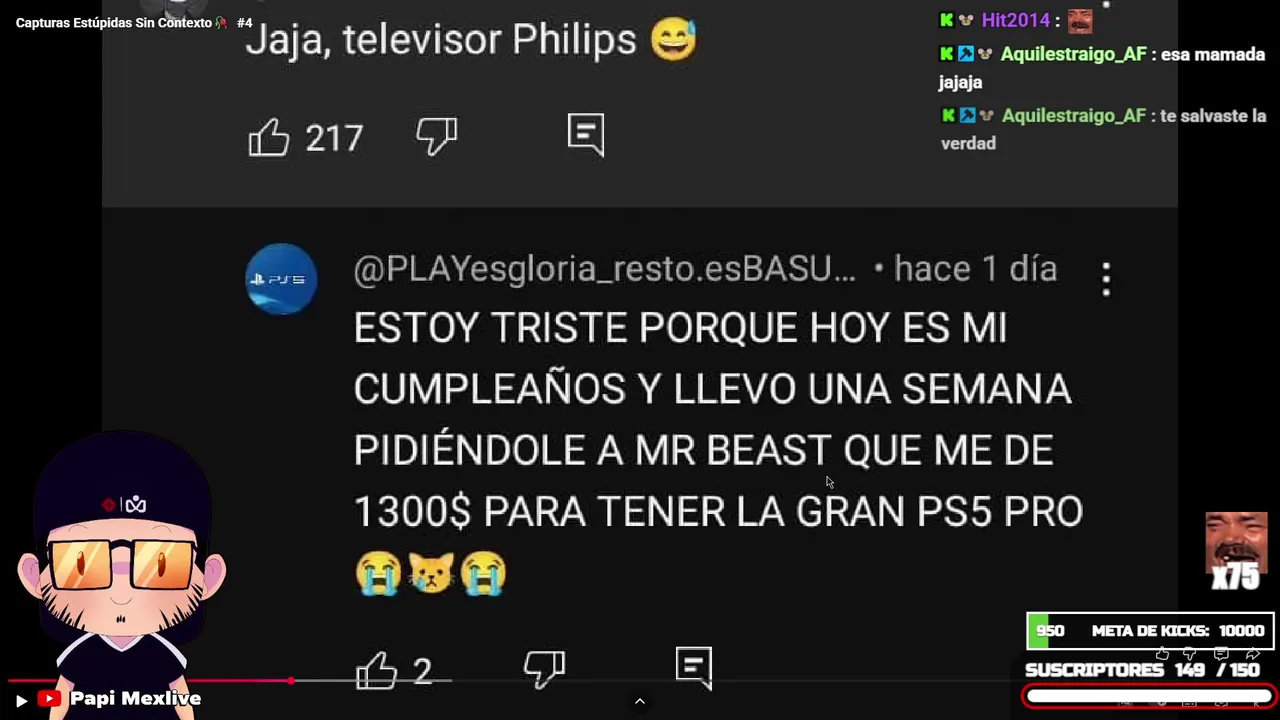Tap the play button beside Papi Mexlive
Screen dimensions: 1280x720
(x=21, y=700)
